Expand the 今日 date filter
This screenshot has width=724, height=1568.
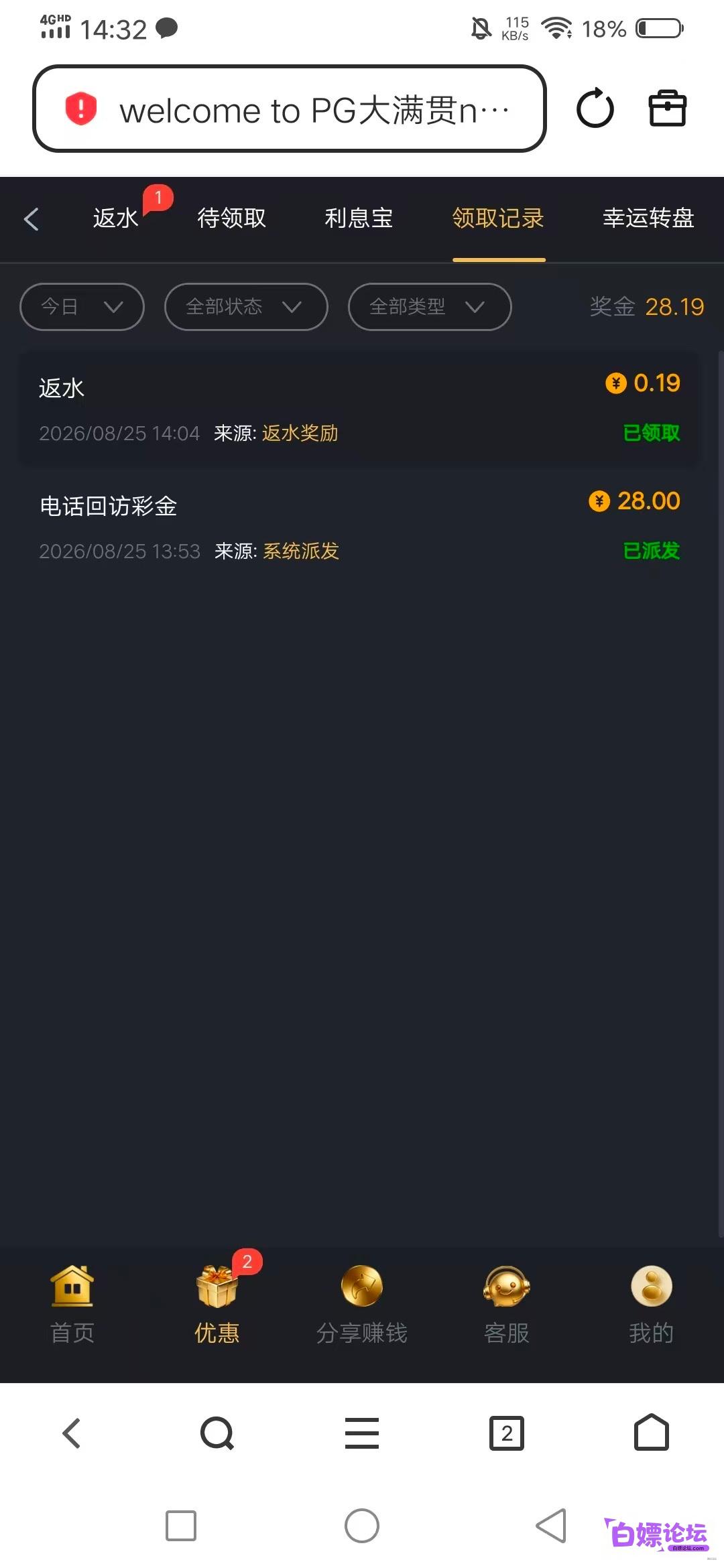pos(82,307)
